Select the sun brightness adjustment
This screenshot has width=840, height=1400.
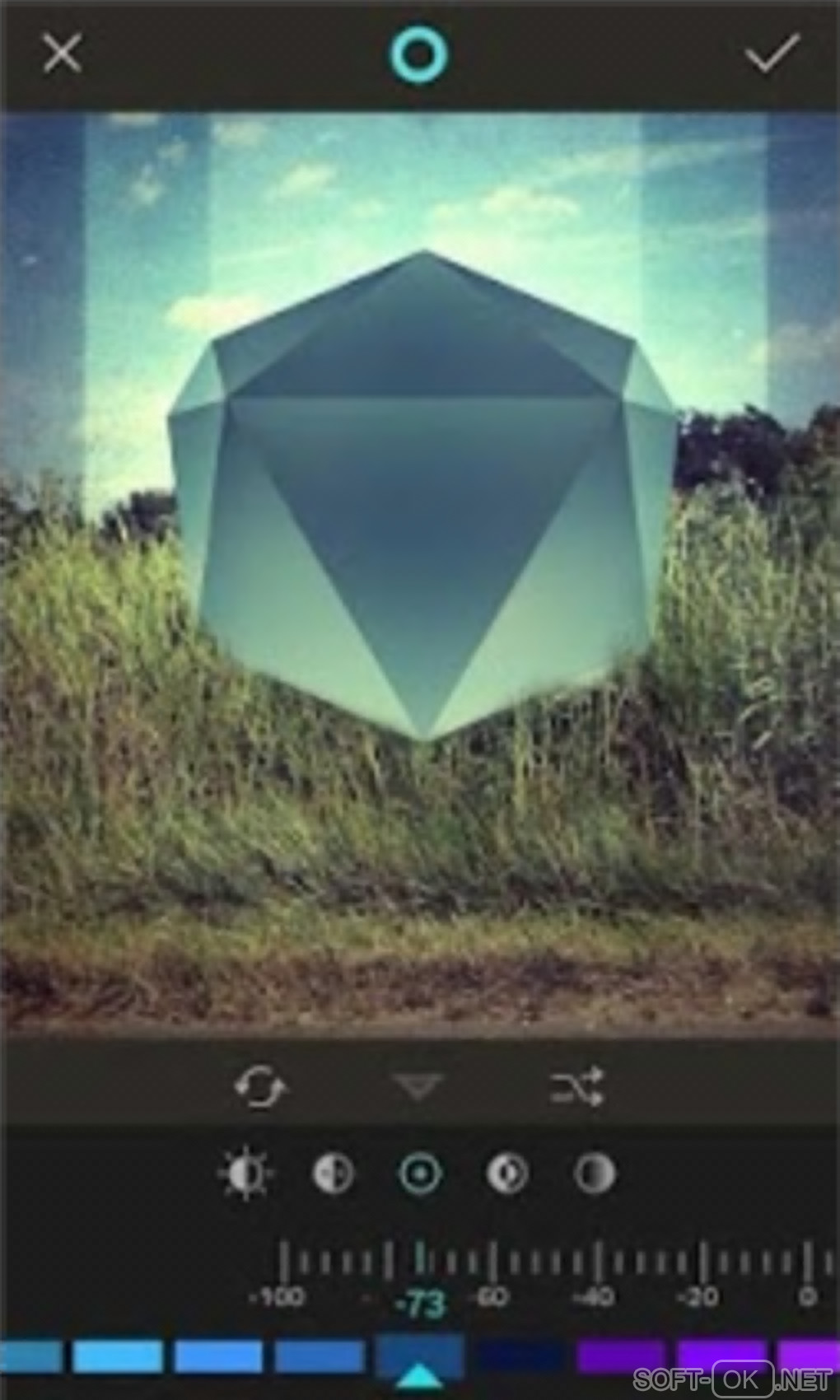pos(245,1173)
